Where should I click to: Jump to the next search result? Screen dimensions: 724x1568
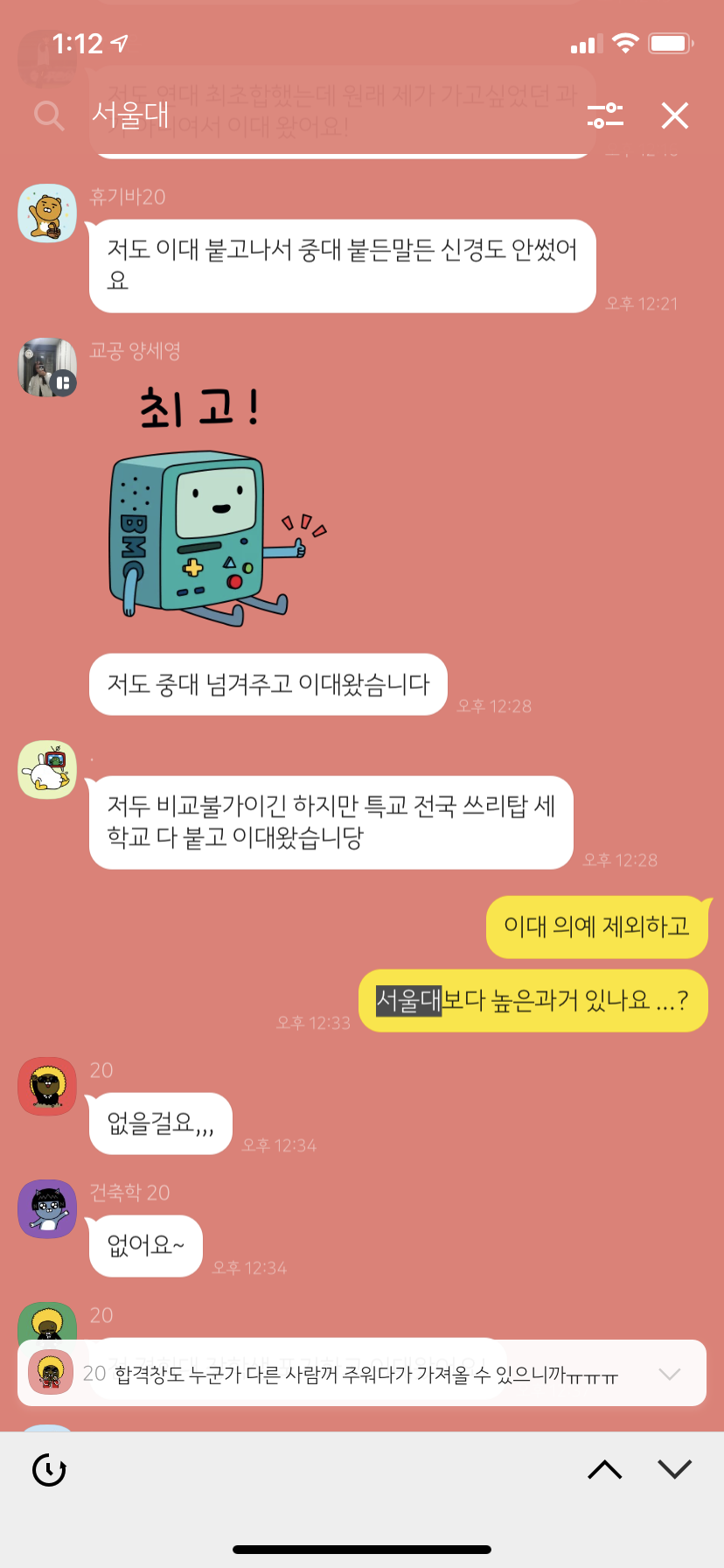(675, 1470)
